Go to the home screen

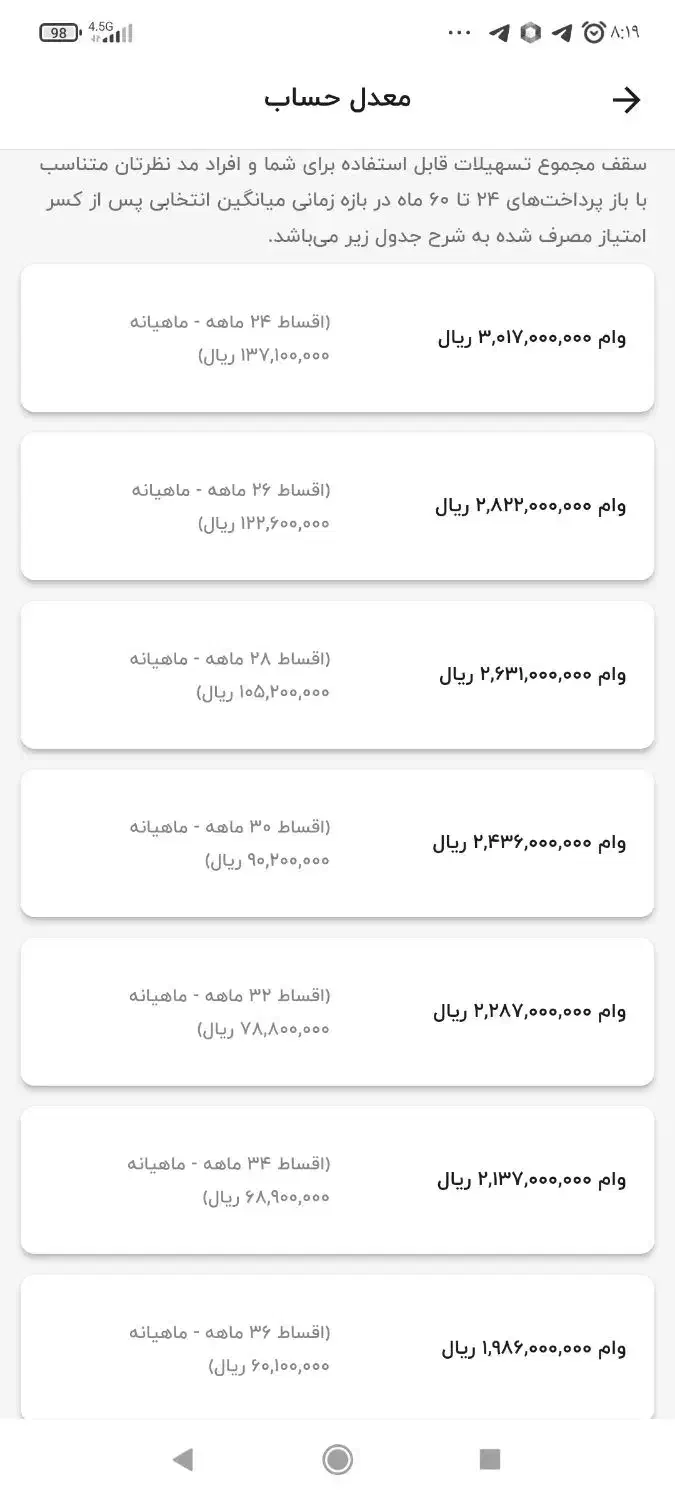(x=337, y=1459)
